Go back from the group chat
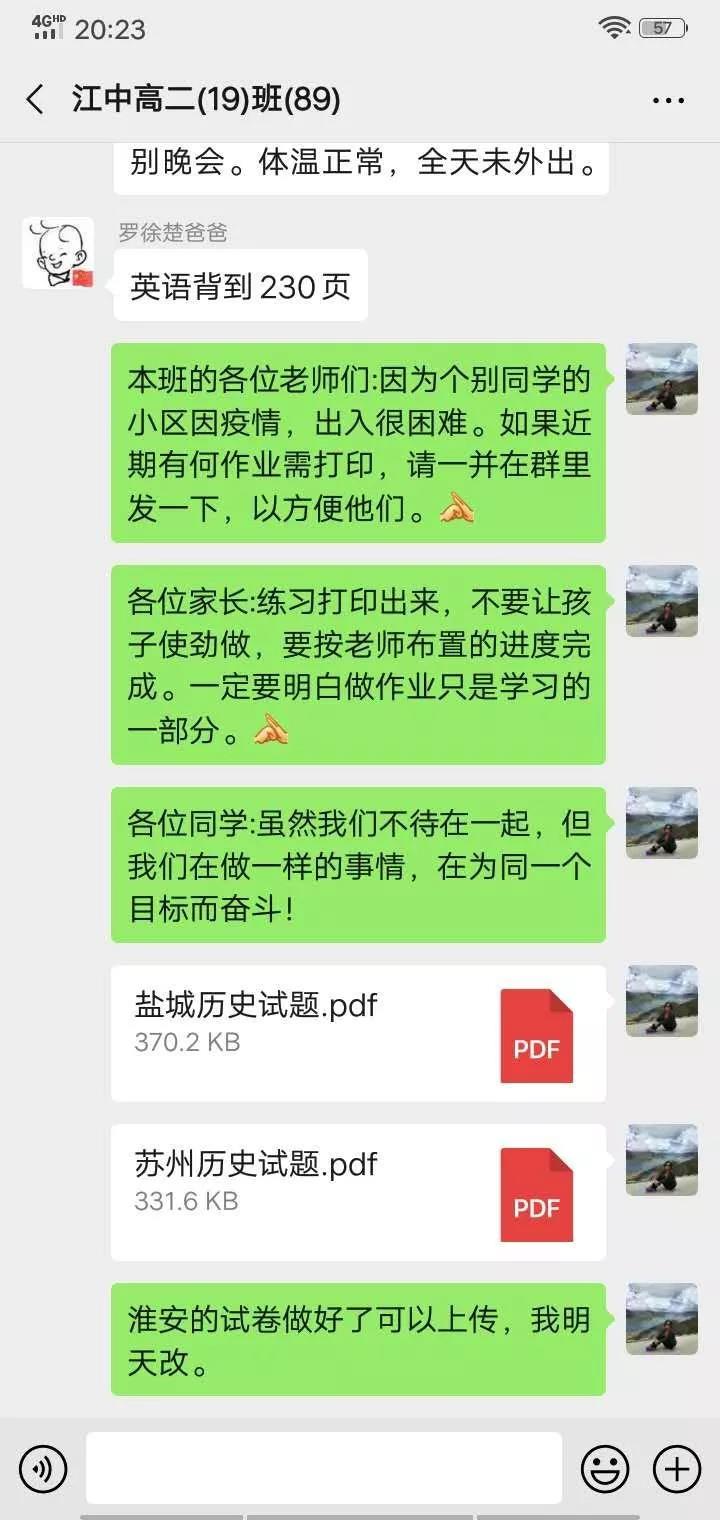 (x=36, y=99)
